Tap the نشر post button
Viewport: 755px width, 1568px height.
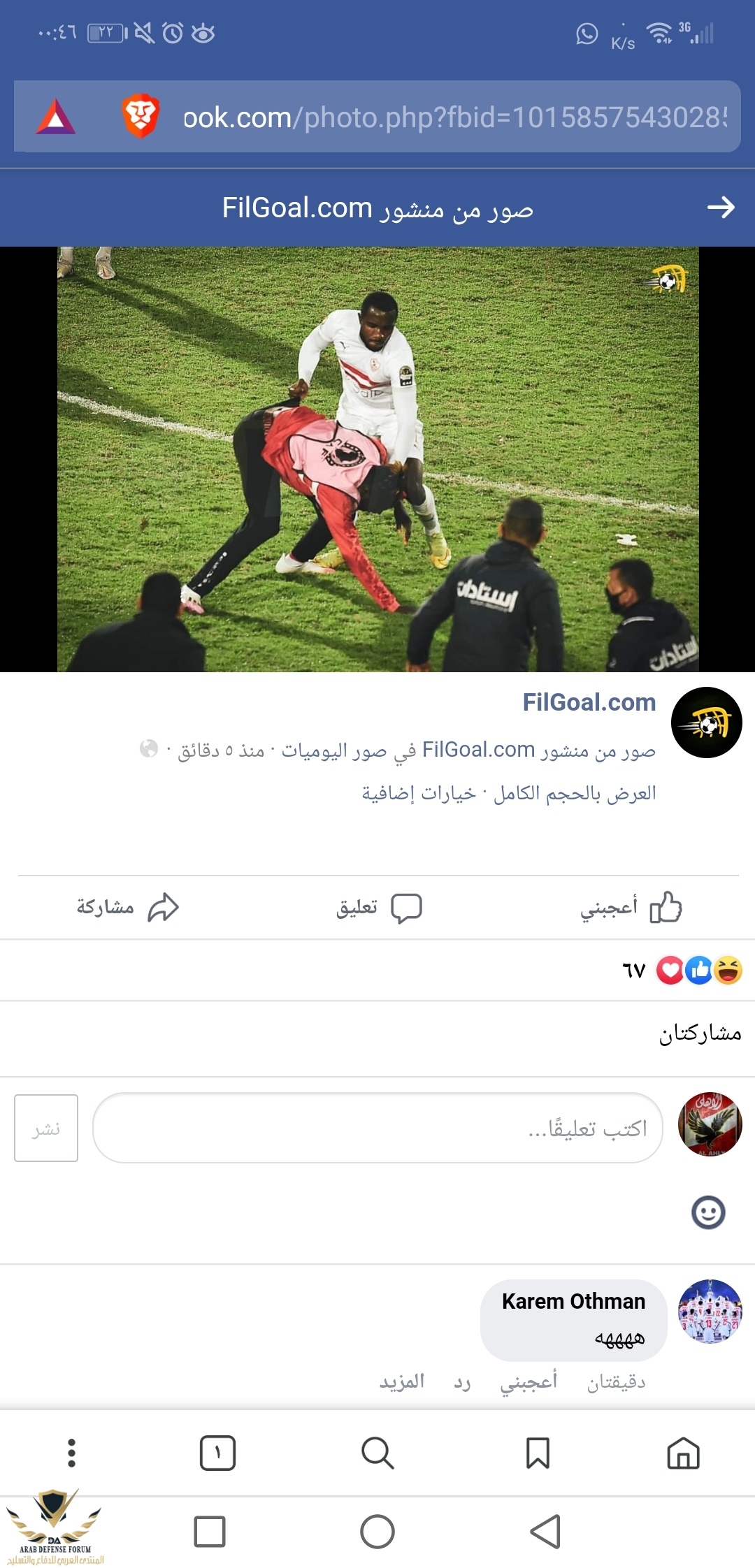click(x=46, y=1128)
